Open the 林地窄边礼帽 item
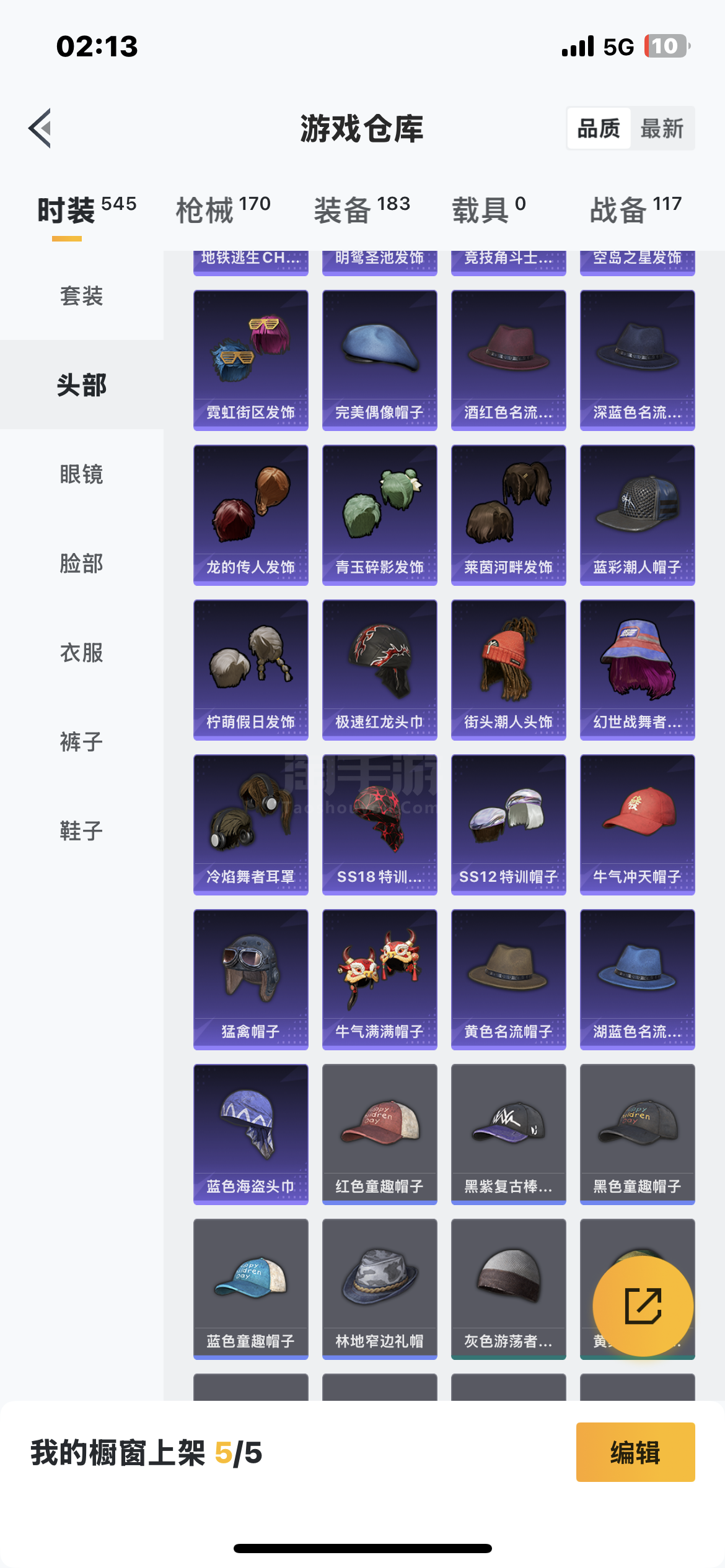The image size is (725, 1568). 379,1289
